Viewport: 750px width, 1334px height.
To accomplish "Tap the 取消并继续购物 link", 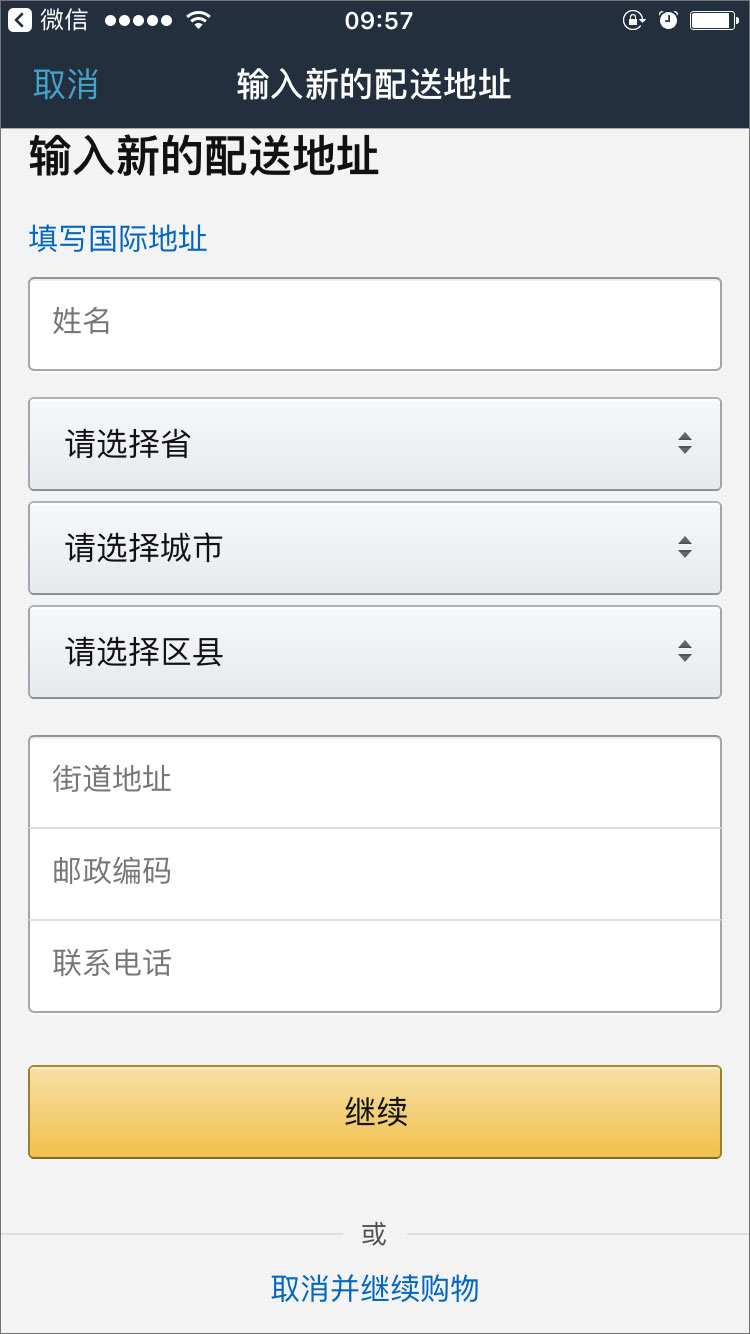I will click(x=375, y=1289).
